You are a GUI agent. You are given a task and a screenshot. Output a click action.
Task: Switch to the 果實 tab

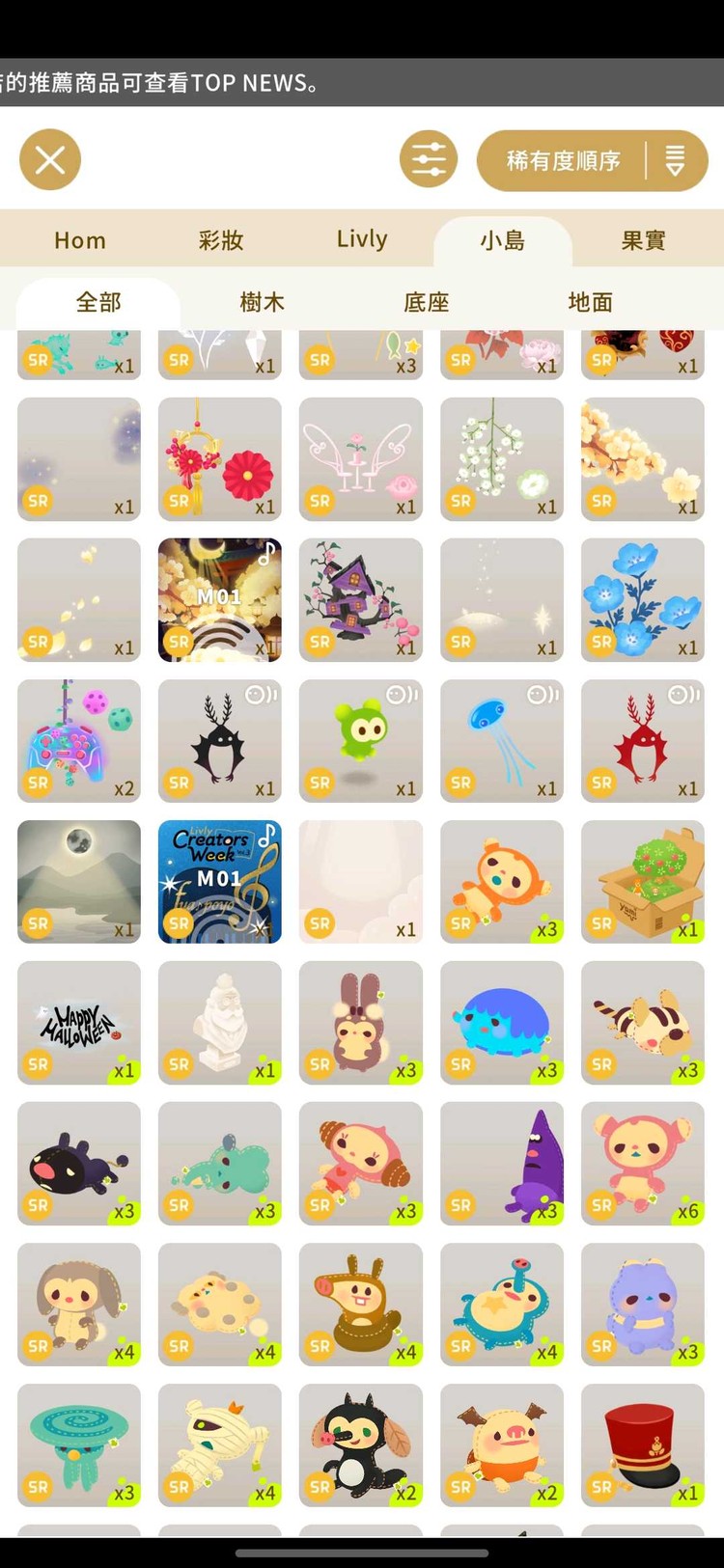643,240
